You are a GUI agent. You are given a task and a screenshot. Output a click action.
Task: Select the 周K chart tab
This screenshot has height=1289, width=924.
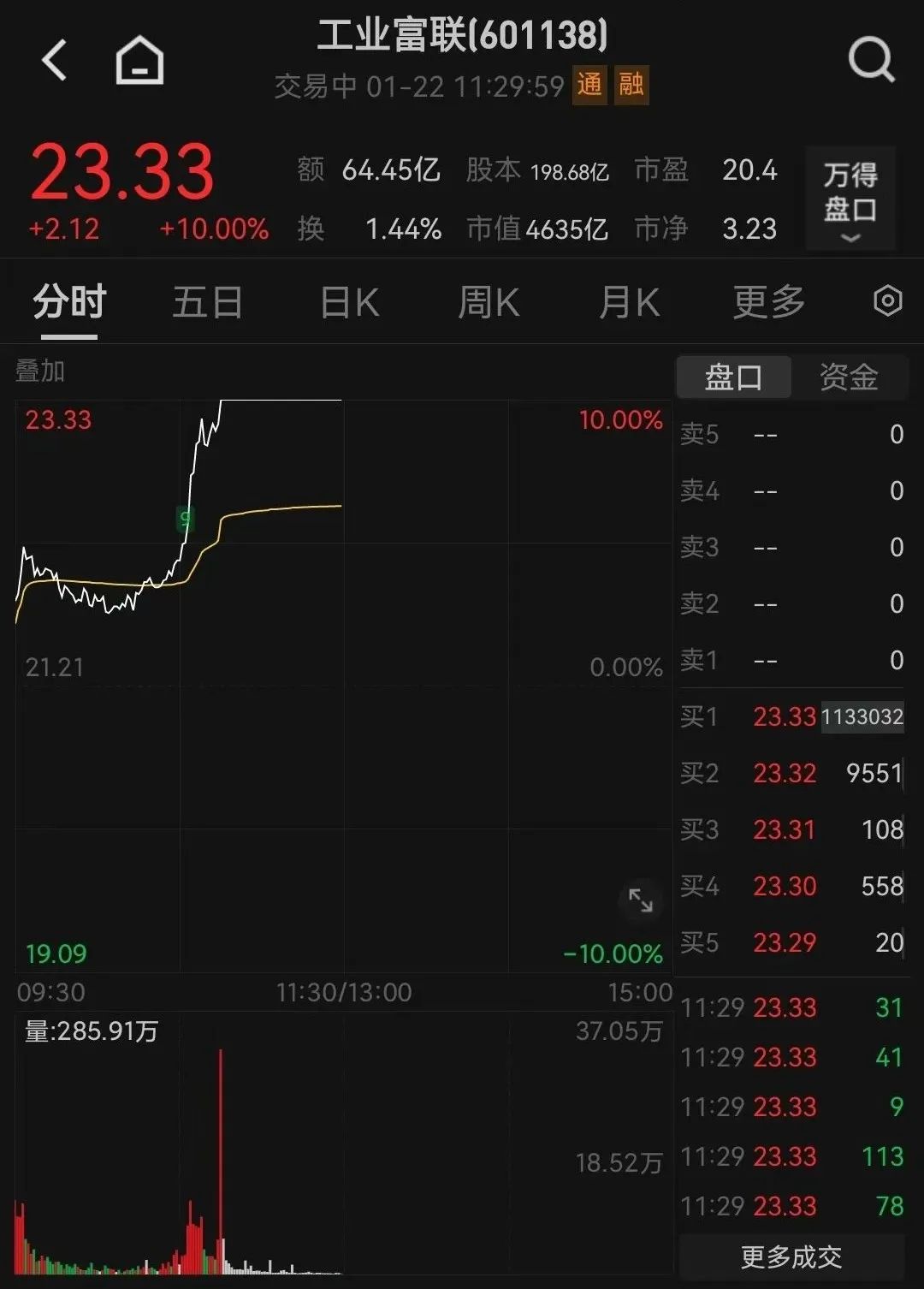pyautogui.click(x=489, y=302)
